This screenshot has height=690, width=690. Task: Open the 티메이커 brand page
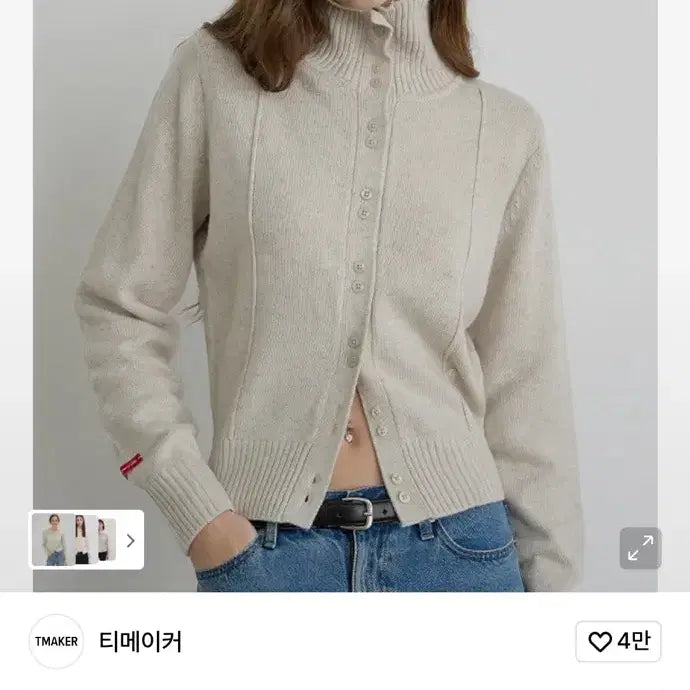[140, 641]
